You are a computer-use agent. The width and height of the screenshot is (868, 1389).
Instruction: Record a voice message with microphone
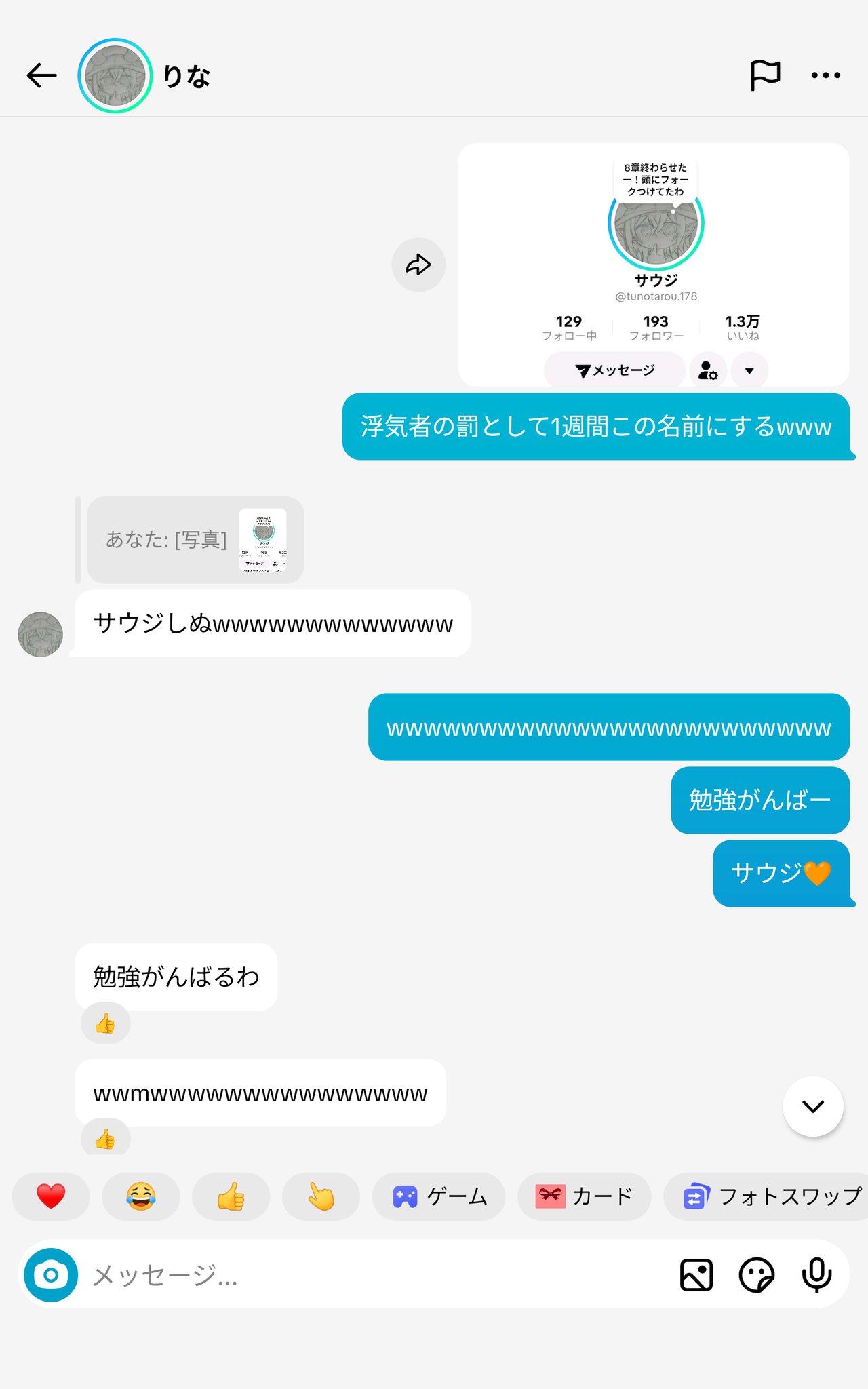816,1275
